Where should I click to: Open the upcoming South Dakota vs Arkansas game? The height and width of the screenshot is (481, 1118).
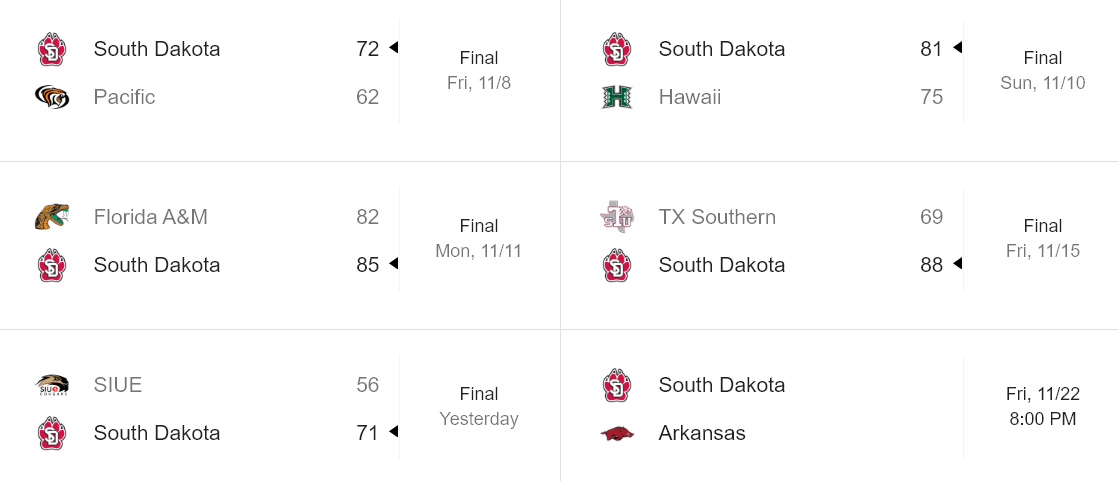click(840, 409)
